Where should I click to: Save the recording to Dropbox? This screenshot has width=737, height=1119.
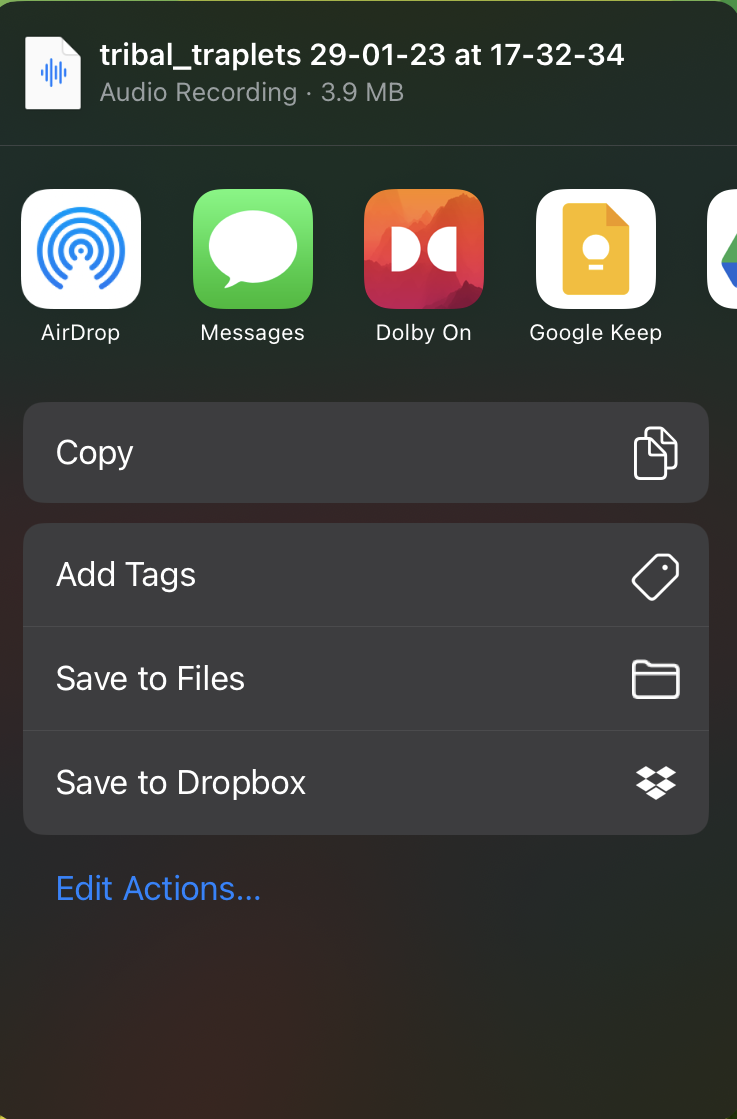366,783
